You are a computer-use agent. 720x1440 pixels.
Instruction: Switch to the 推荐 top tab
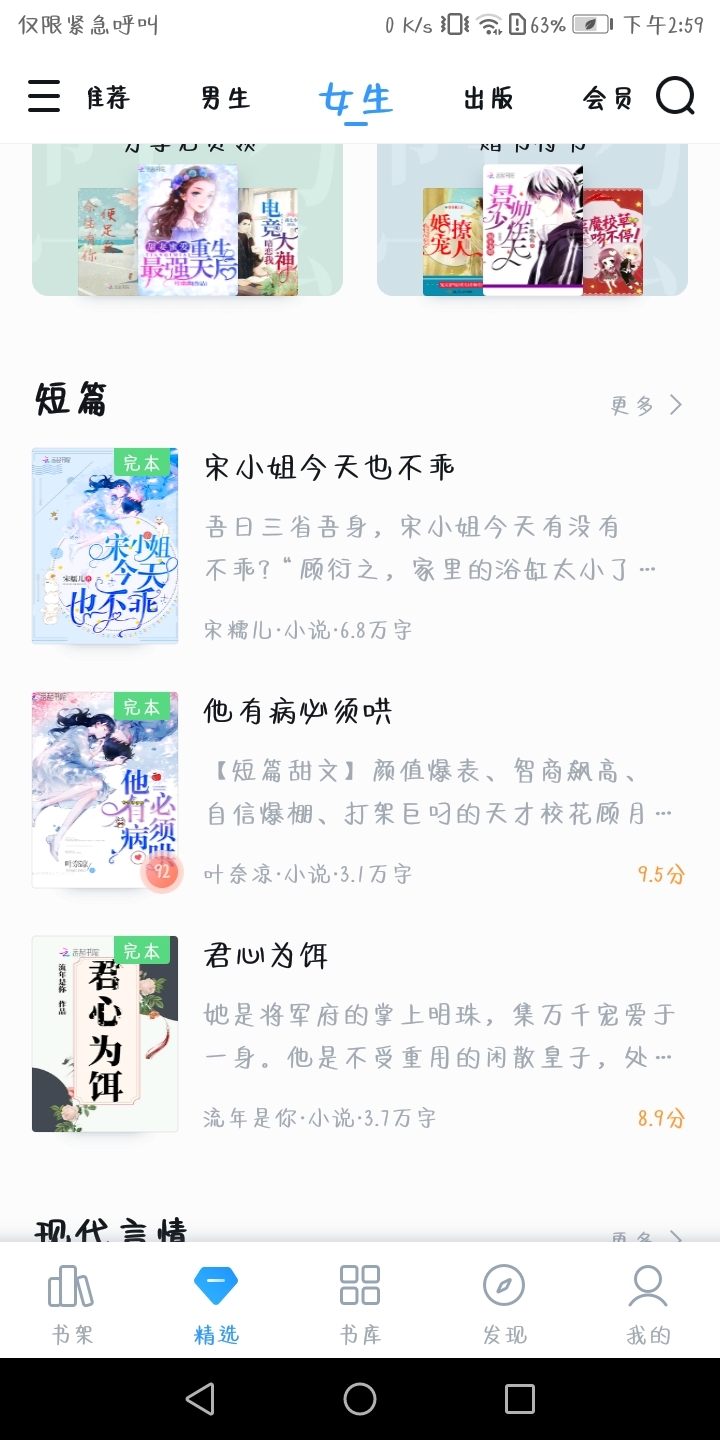tap(109, 98)
